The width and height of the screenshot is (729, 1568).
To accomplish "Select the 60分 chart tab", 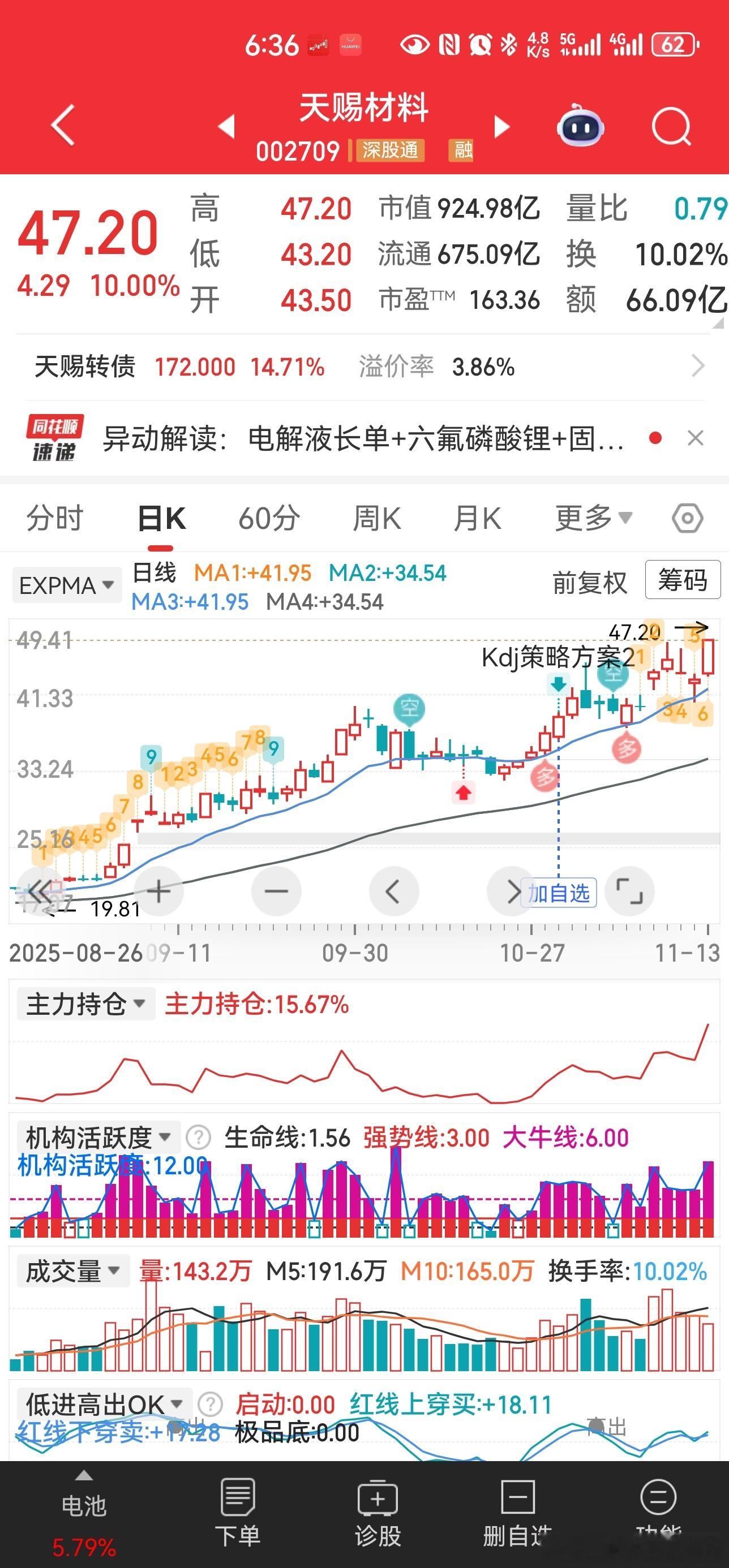I will click(269, 519).
